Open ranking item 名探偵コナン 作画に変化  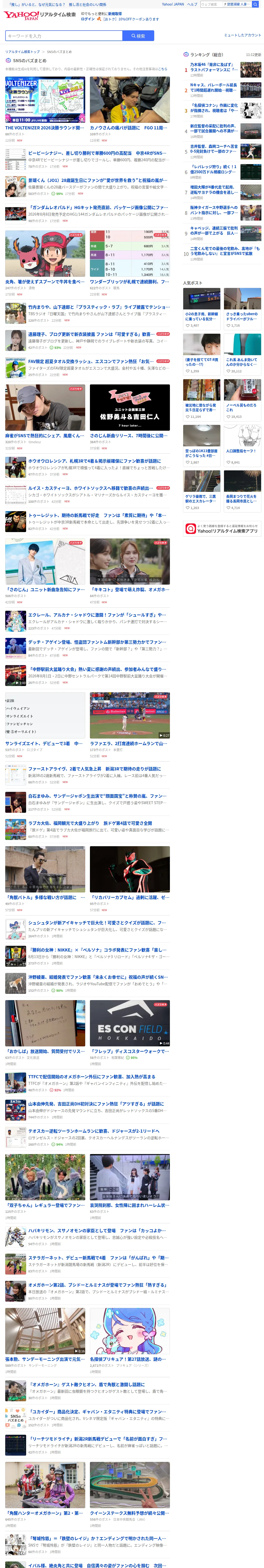222,110
